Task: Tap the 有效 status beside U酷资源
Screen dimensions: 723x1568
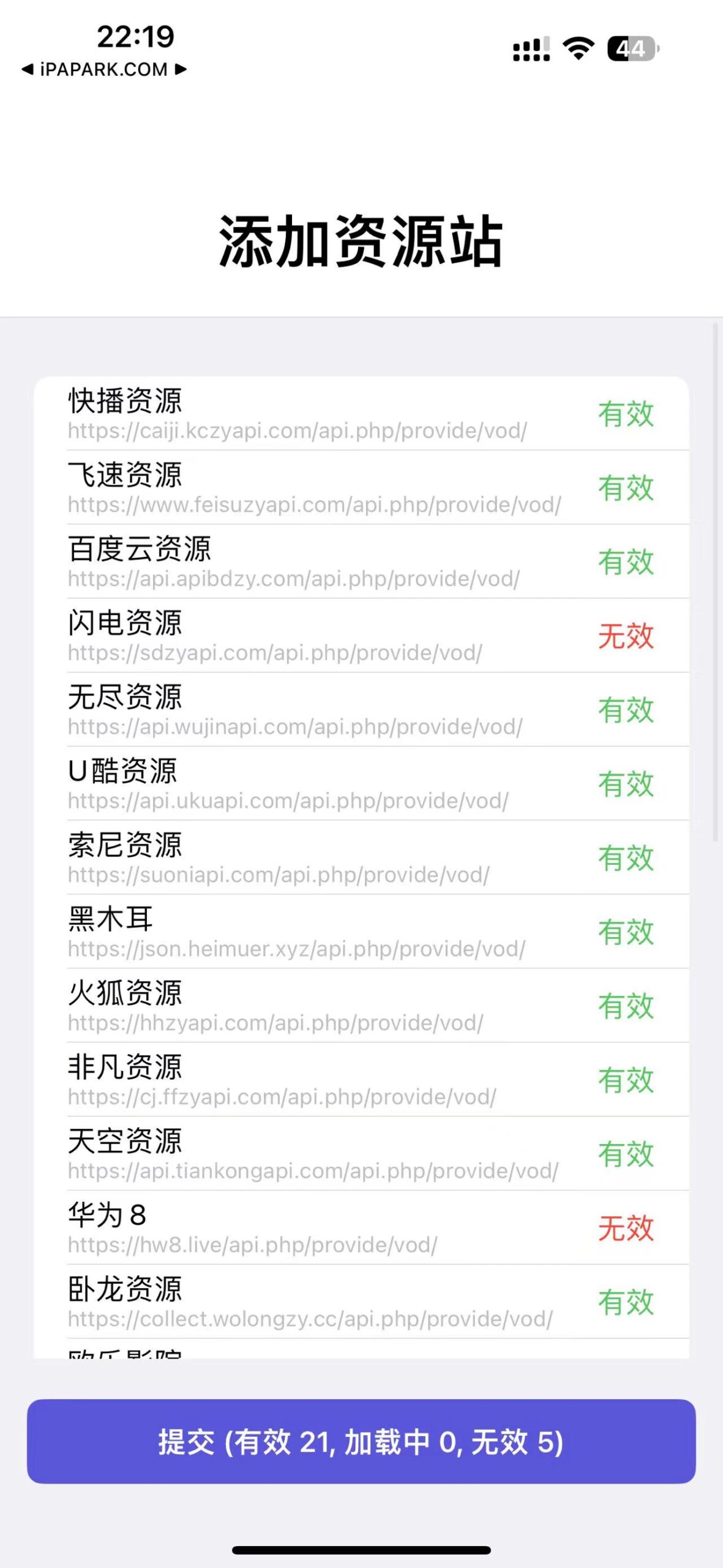Action: [626, 786]
